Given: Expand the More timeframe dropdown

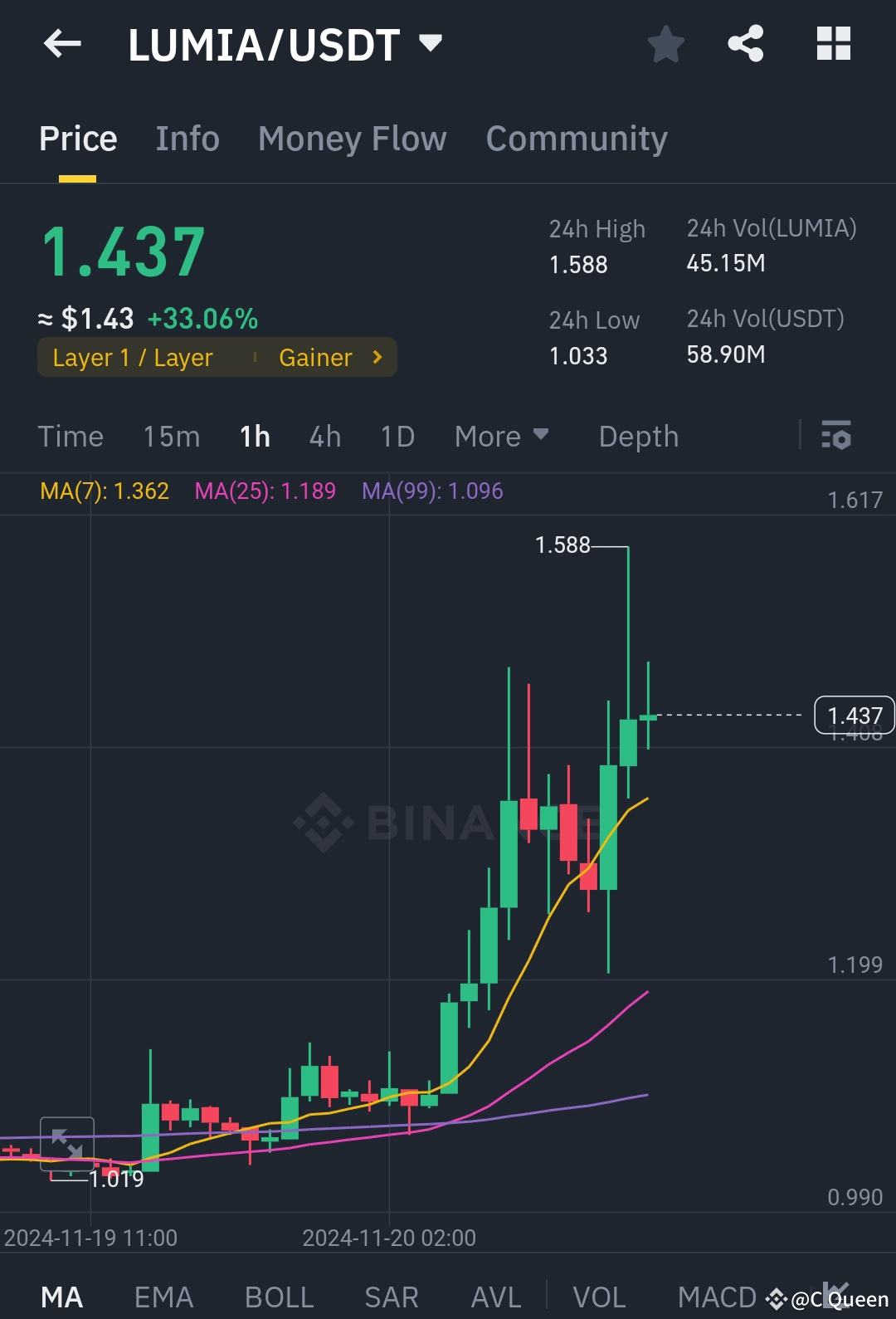Looking at the screenshot, I should tap(502, 436).
